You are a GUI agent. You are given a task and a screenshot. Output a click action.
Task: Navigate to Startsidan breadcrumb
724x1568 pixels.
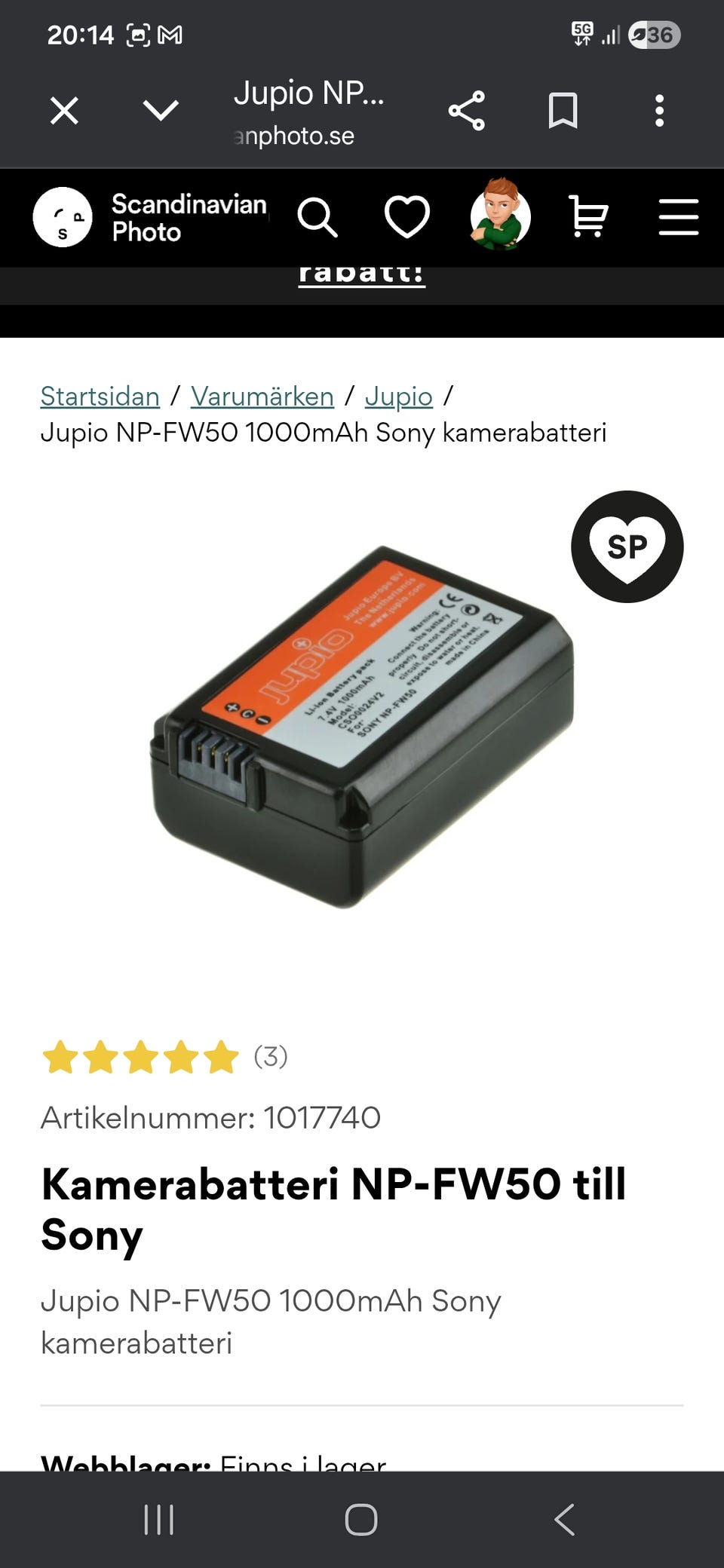[x=99, y=396]
